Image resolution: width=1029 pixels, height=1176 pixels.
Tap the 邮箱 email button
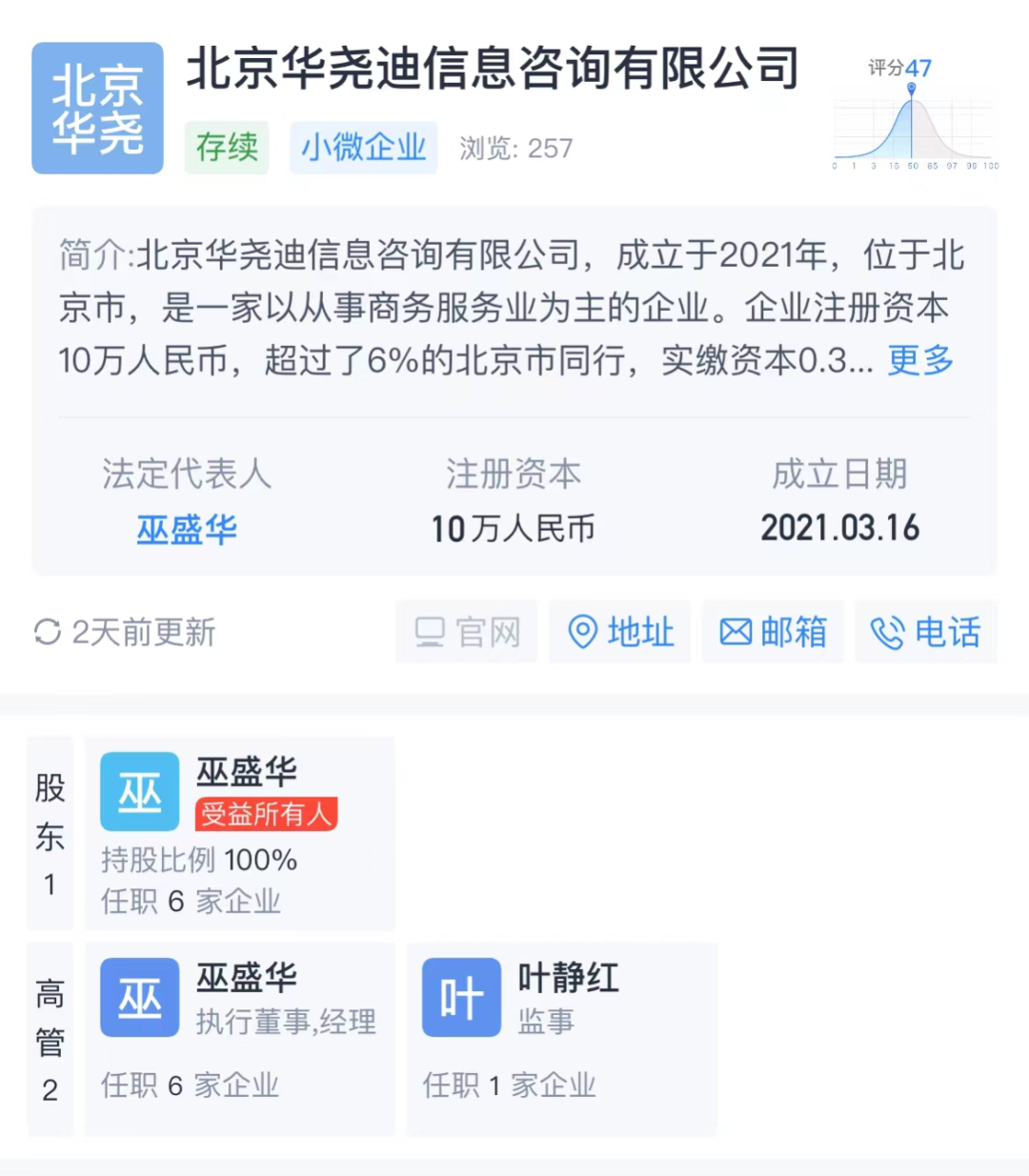click(x=773, y=632)
